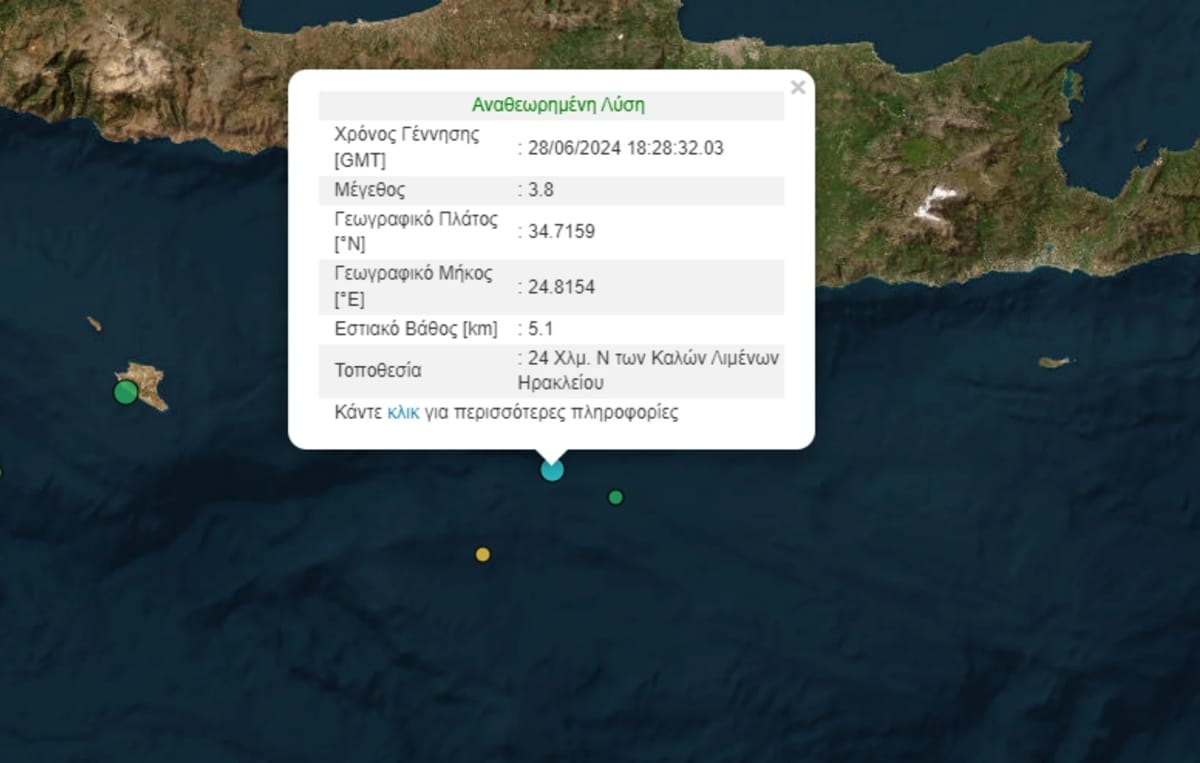
Task: Close the earthquake info popup
Action: click(x=797, y=87)
